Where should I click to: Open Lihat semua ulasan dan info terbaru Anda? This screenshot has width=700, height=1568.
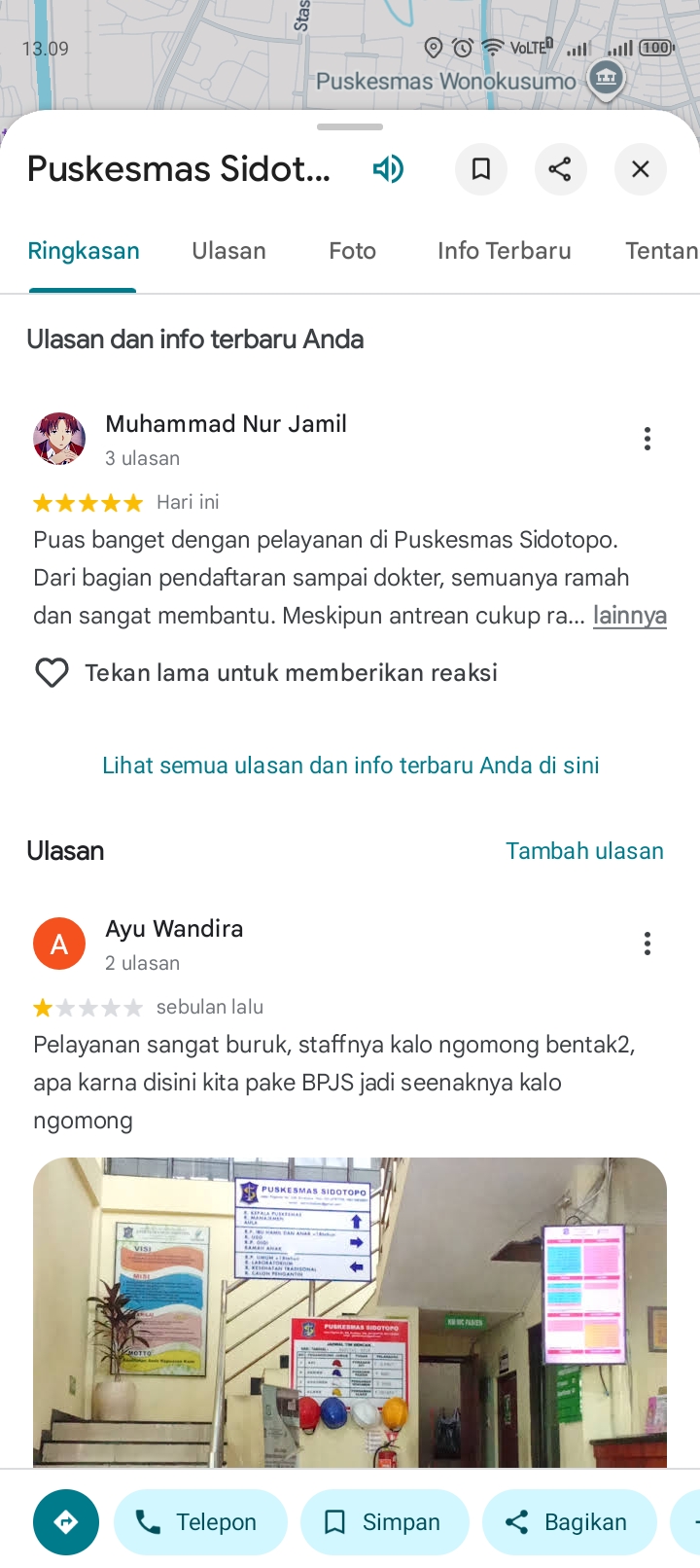[x=350, y=766]
